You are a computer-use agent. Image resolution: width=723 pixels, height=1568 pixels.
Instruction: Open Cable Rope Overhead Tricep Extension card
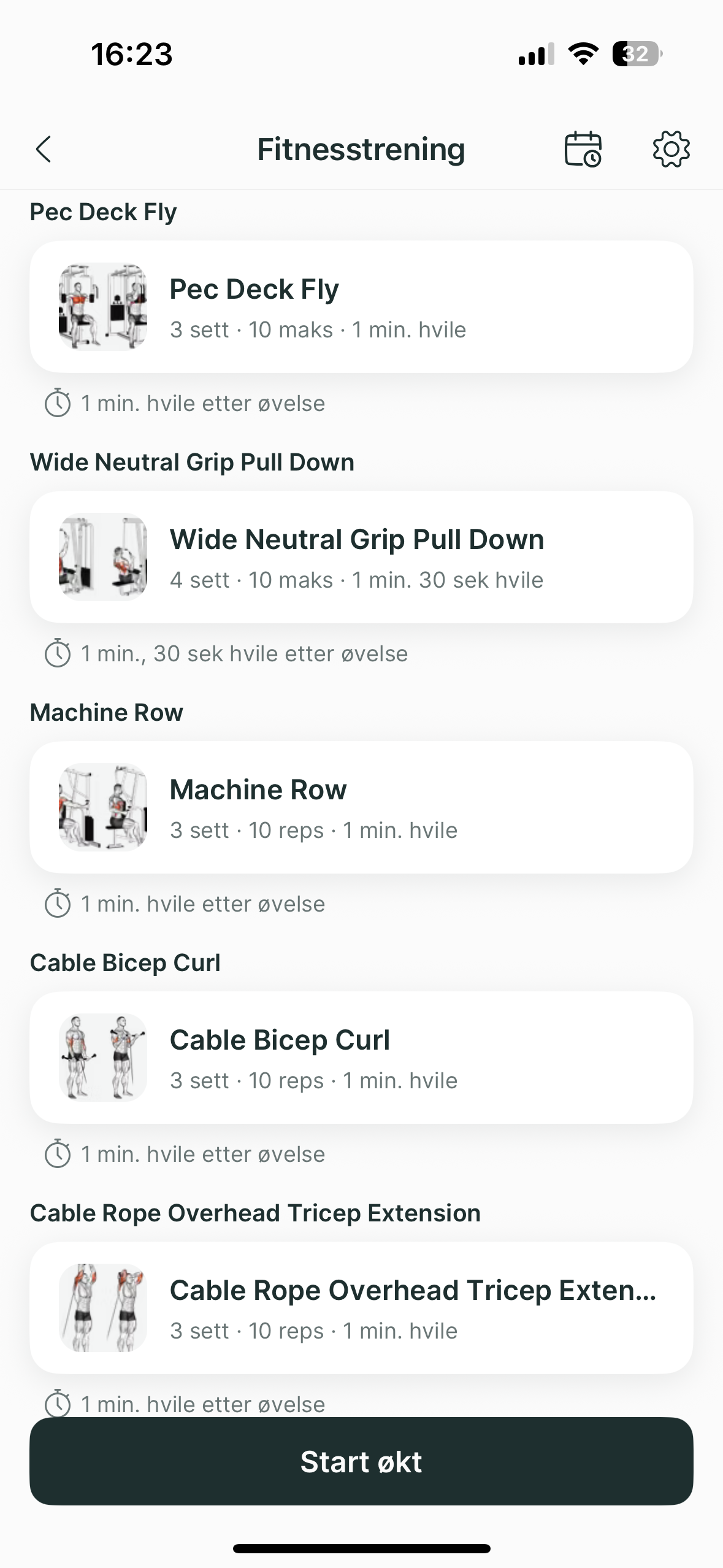coord(361,1308)
